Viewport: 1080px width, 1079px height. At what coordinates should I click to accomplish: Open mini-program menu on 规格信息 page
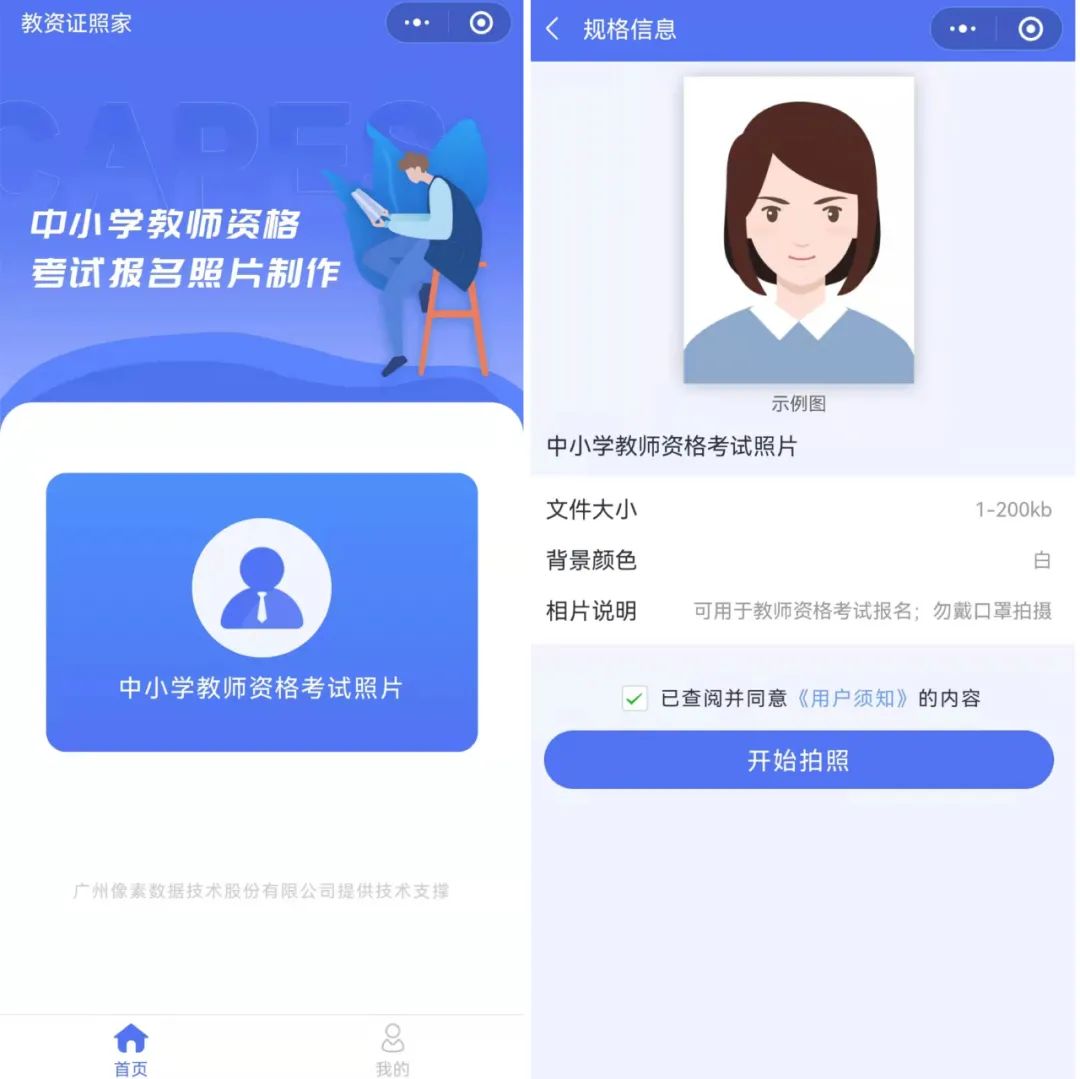coord(963,29)
